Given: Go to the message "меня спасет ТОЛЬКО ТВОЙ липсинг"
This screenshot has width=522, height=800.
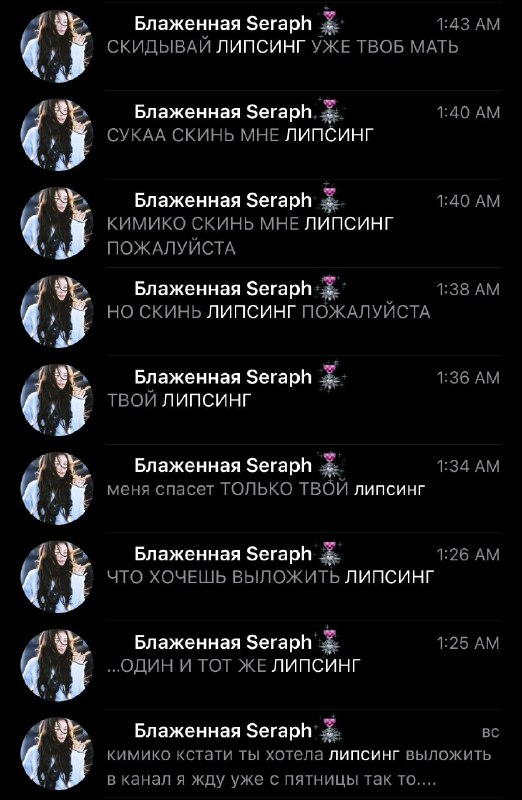Looking at the screenshot, I should (x=261, y=488).
